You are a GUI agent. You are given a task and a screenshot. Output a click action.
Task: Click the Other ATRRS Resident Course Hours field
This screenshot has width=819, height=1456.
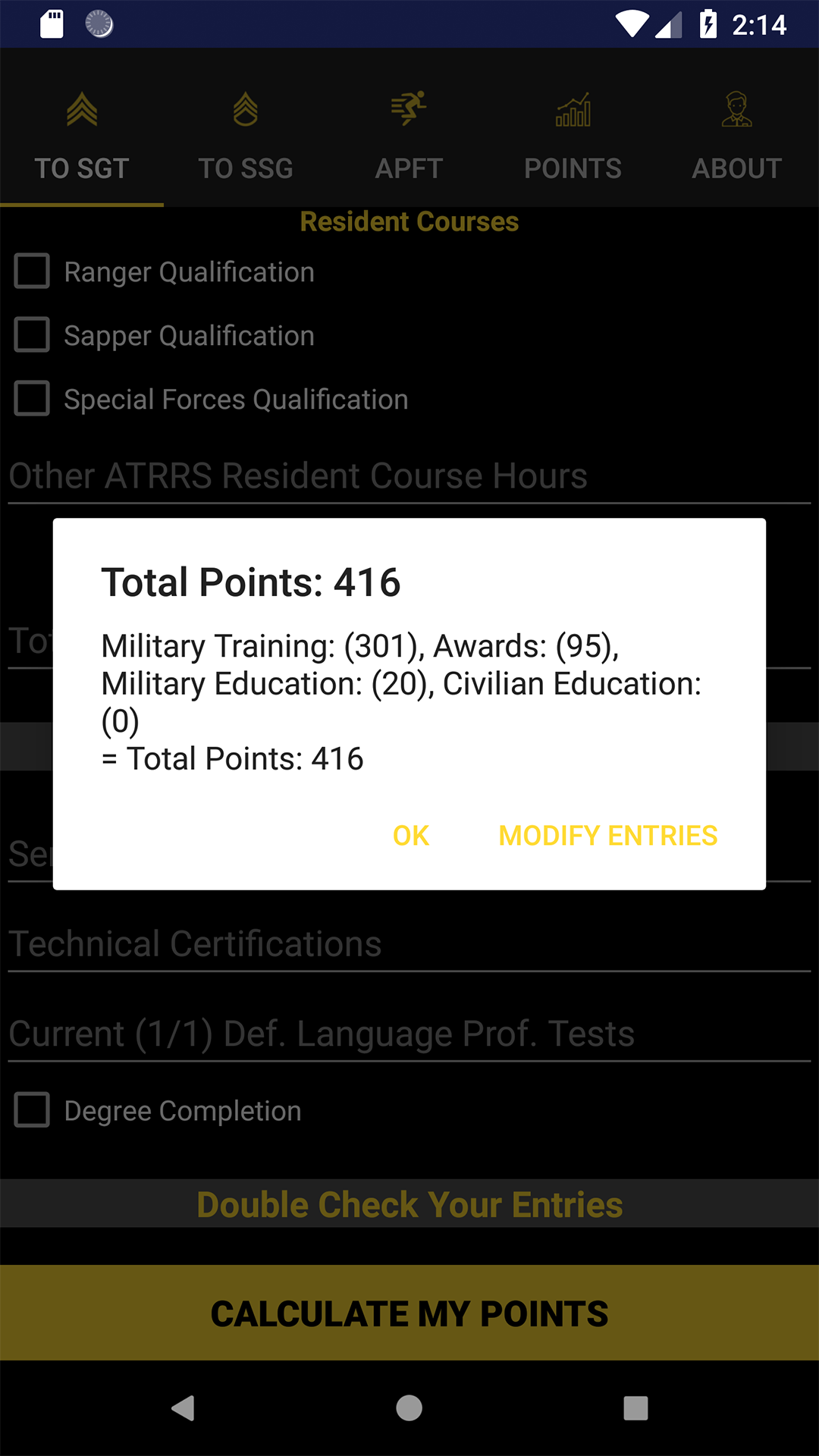299,476
